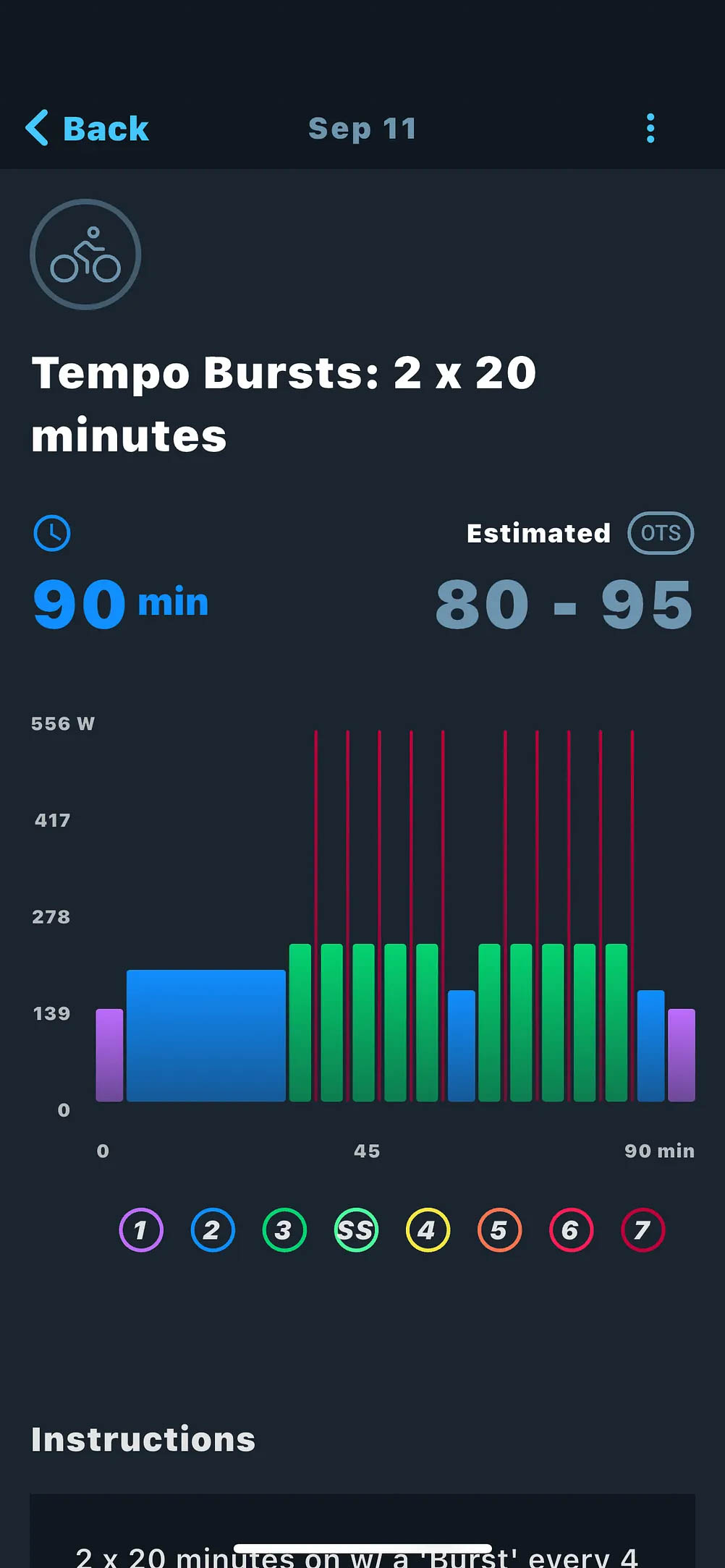
Task: Select power zone 3 circle
Action: pyautogui.click(x=284, y=1230)
